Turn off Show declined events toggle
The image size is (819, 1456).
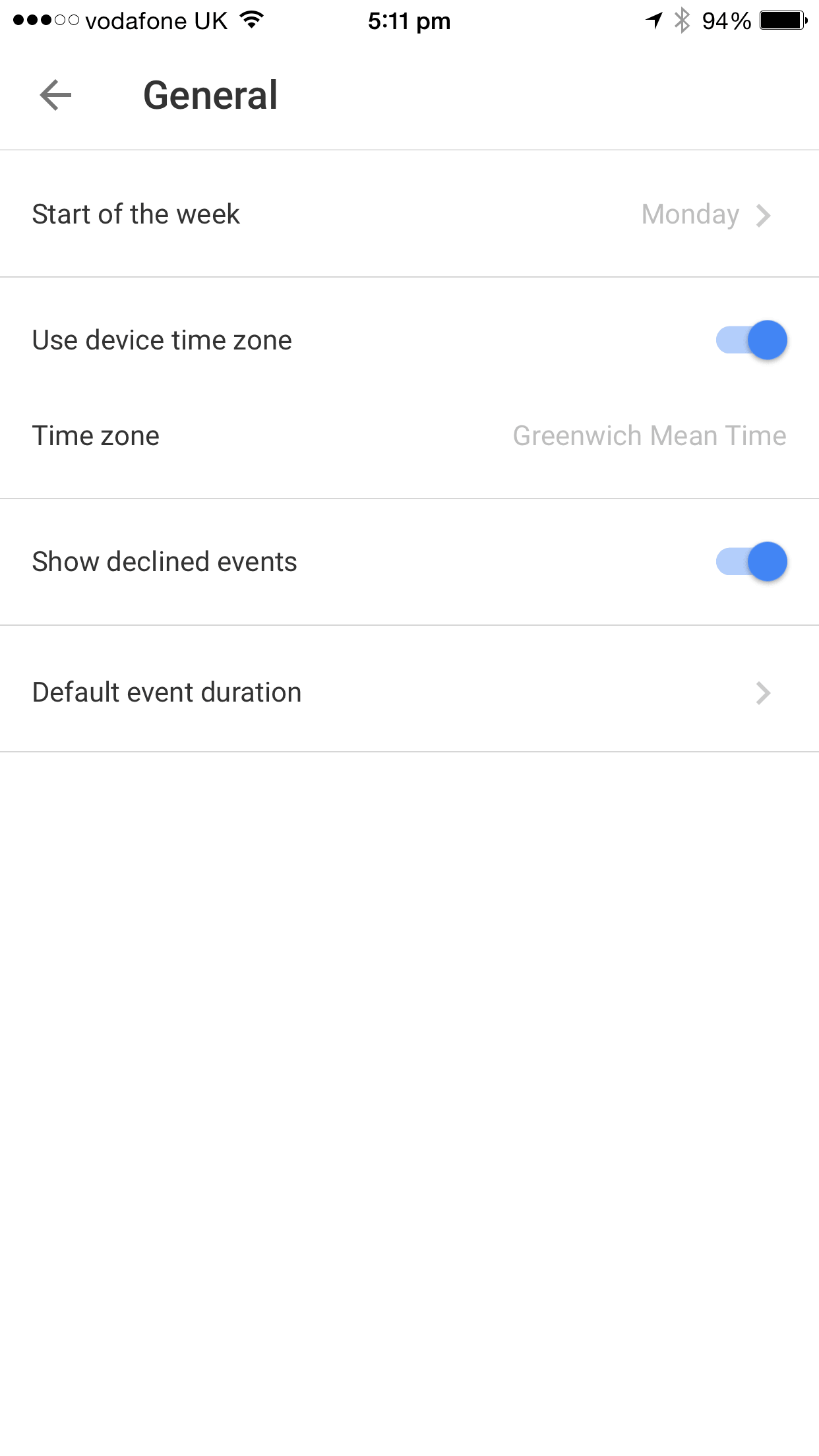tap(752, 562)
